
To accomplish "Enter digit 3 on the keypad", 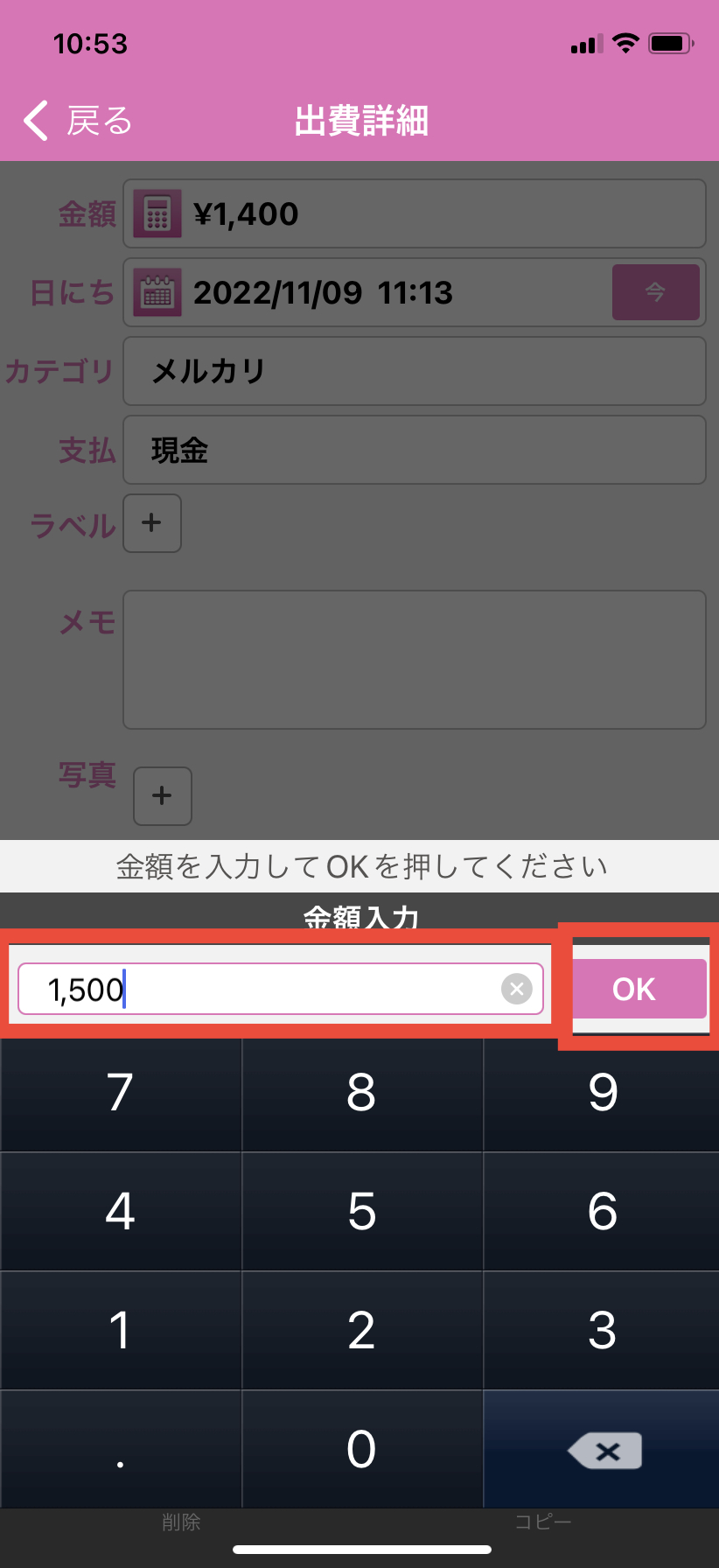I will tap(602, 1331).
